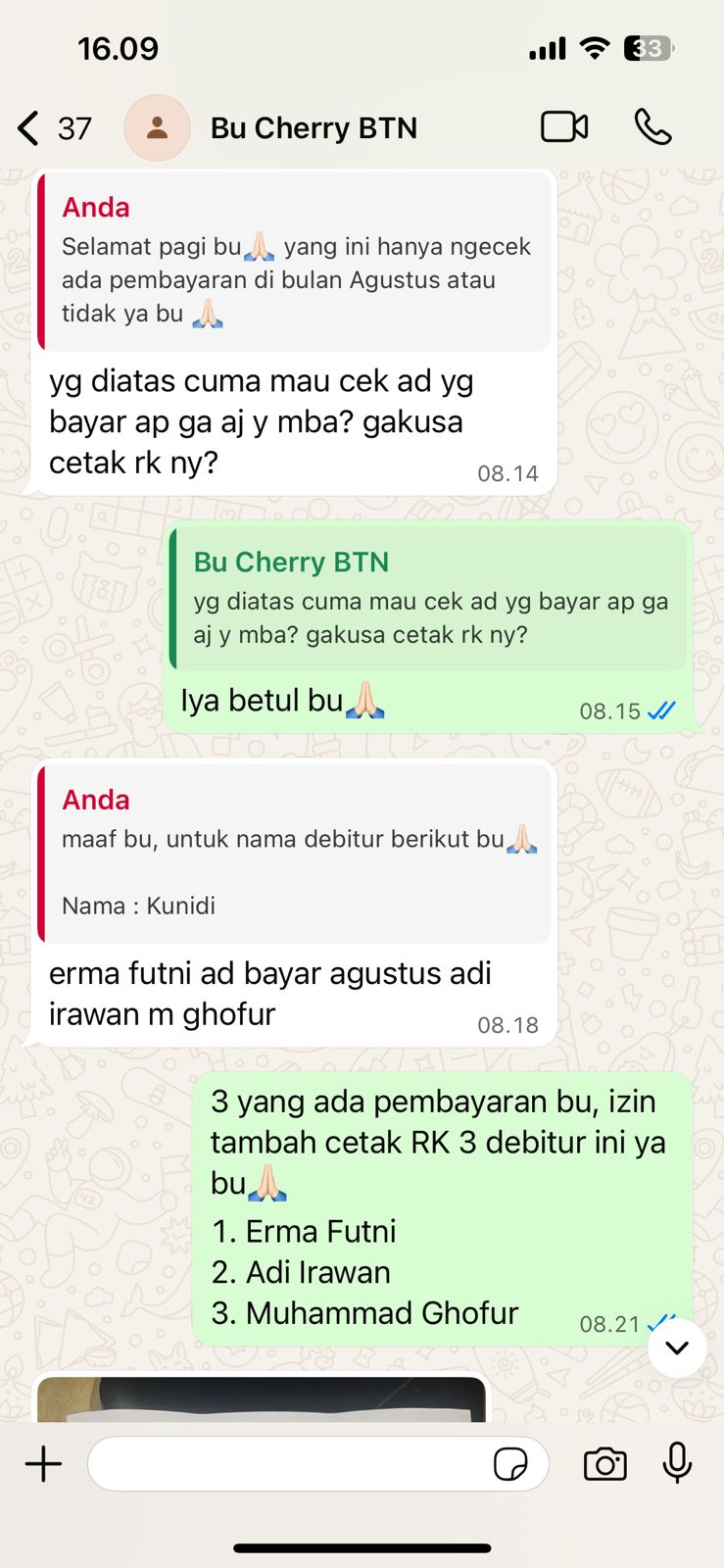
Task: Jump to the latest messages with down arrow
Action: 676,1347
